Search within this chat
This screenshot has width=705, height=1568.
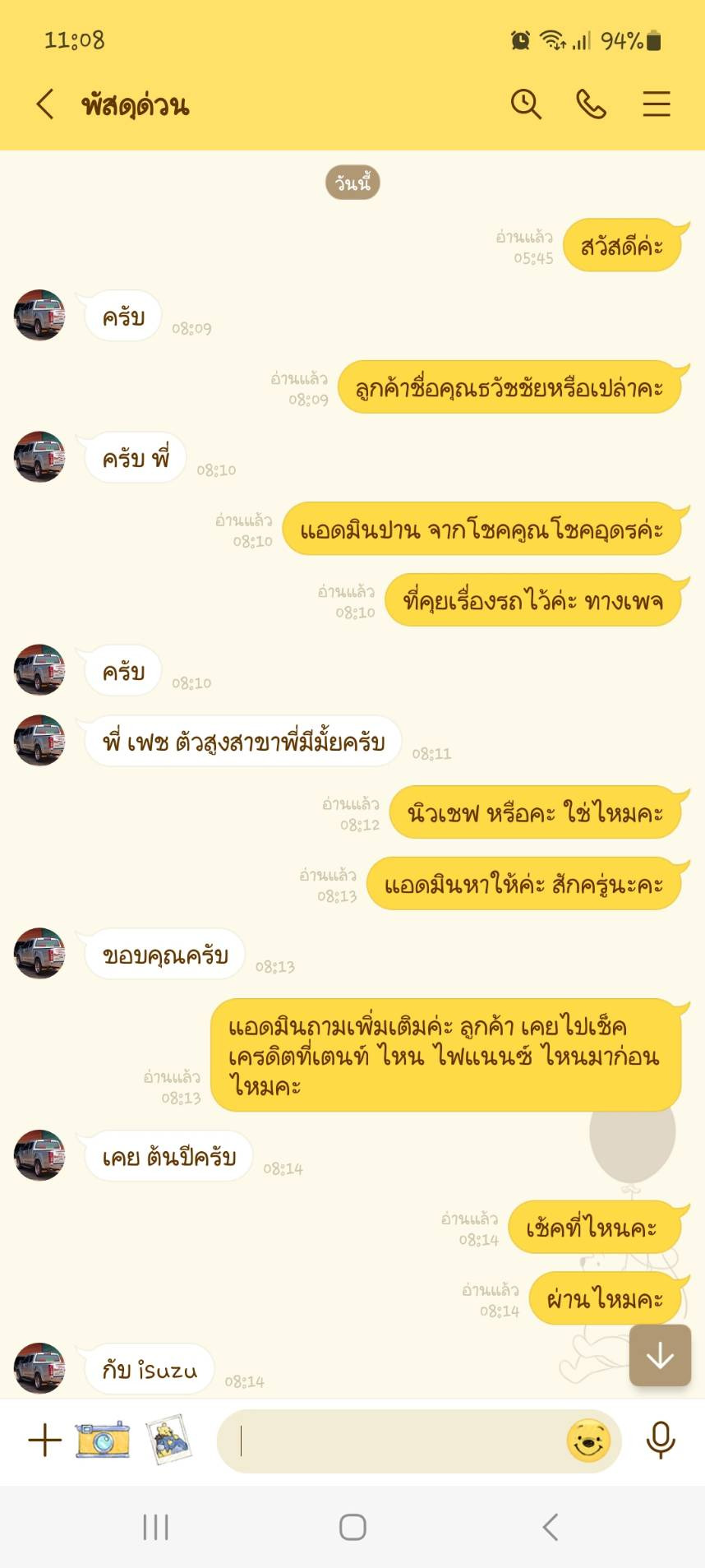tap(526, 104)
